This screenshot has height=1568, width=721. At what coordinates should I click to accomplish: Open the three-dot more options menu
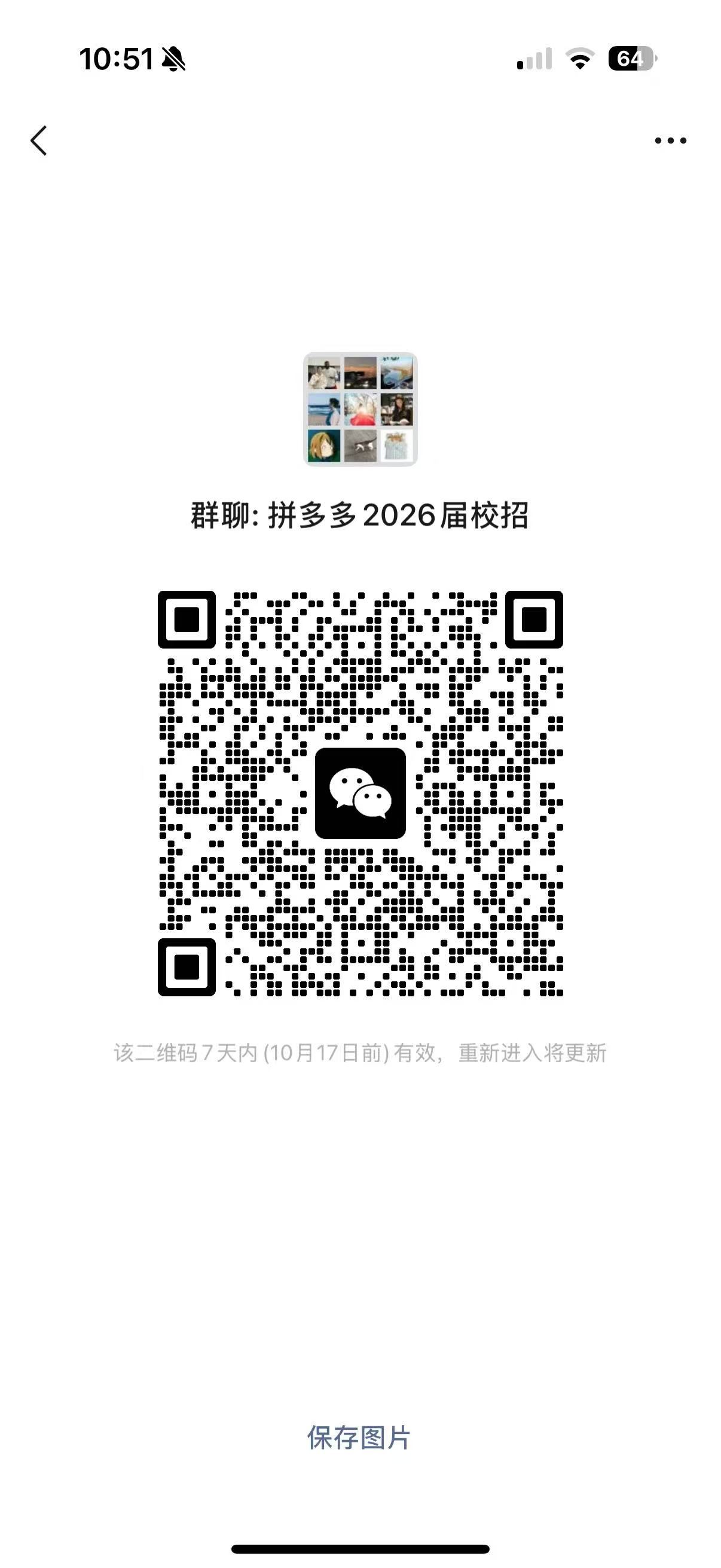click(x=671, y=141)
